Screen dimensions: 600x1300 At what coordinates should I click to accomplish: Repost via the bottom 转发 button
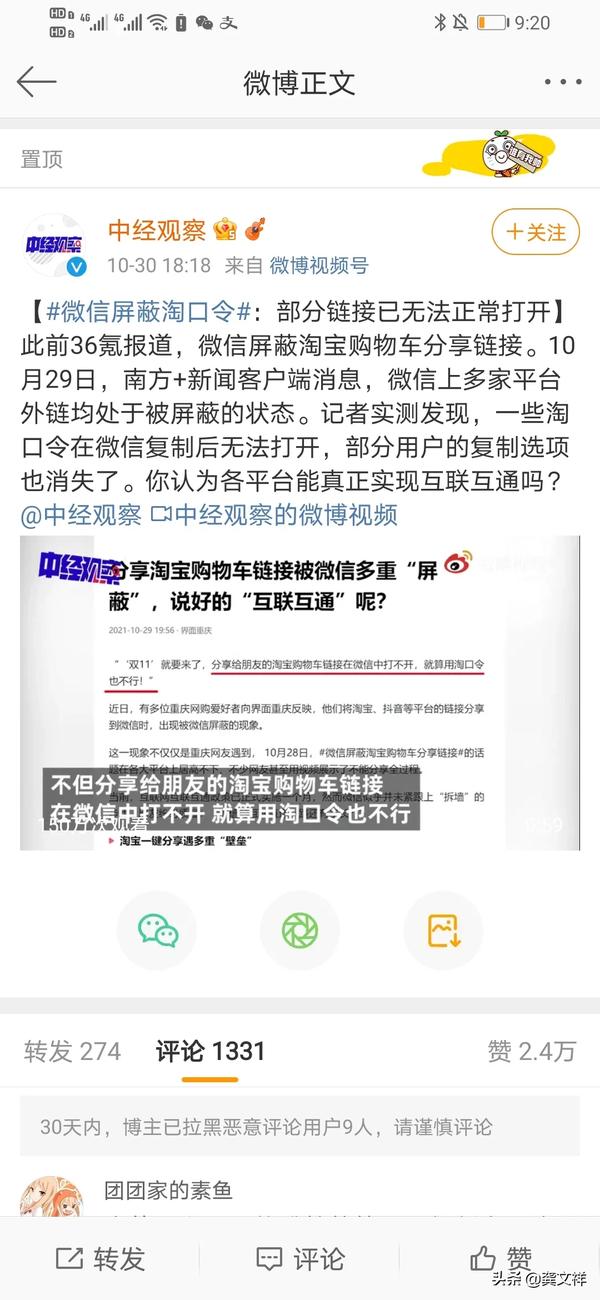point(100,1259)
